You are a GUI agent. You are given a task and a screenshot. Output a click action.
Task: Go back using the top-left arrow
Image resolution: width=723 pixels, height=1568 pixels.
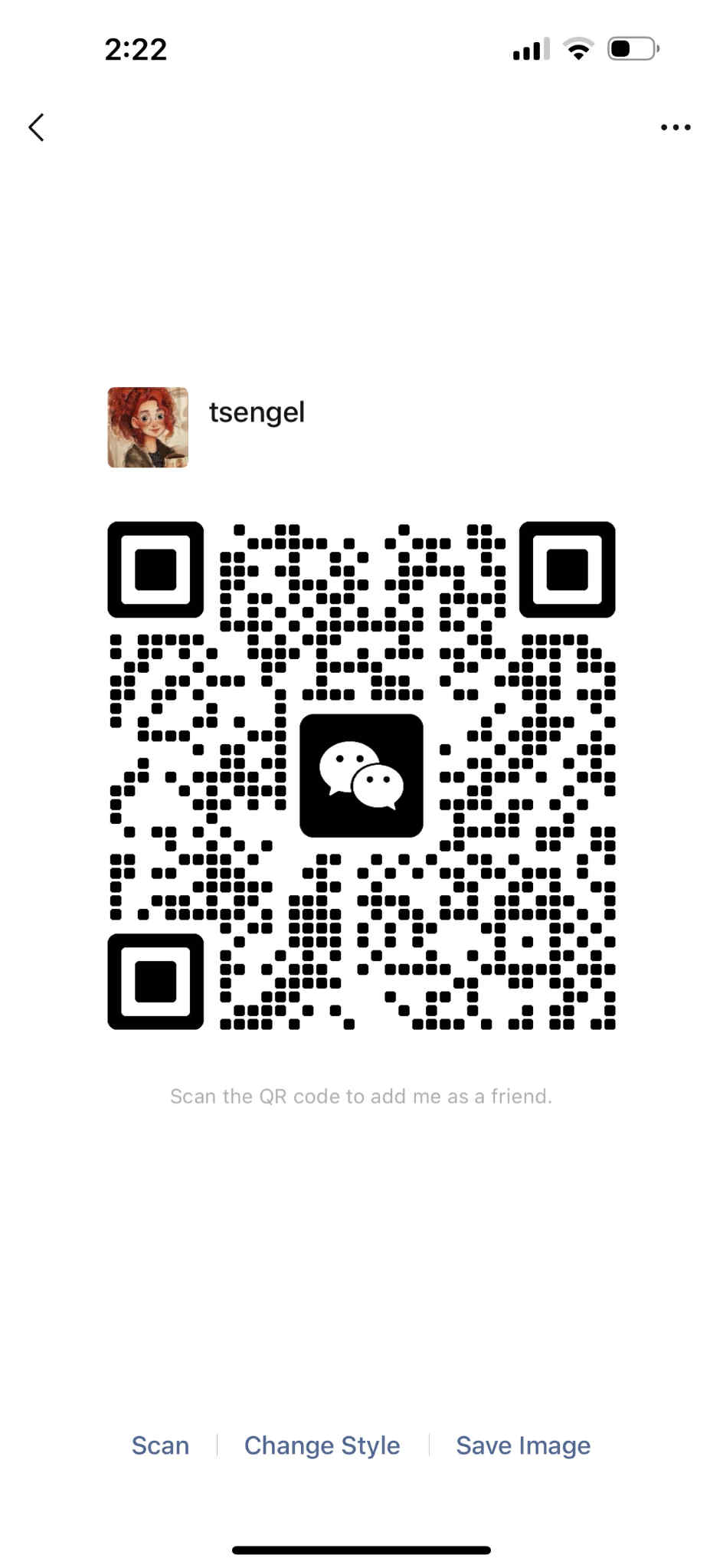tap(36, 127)
